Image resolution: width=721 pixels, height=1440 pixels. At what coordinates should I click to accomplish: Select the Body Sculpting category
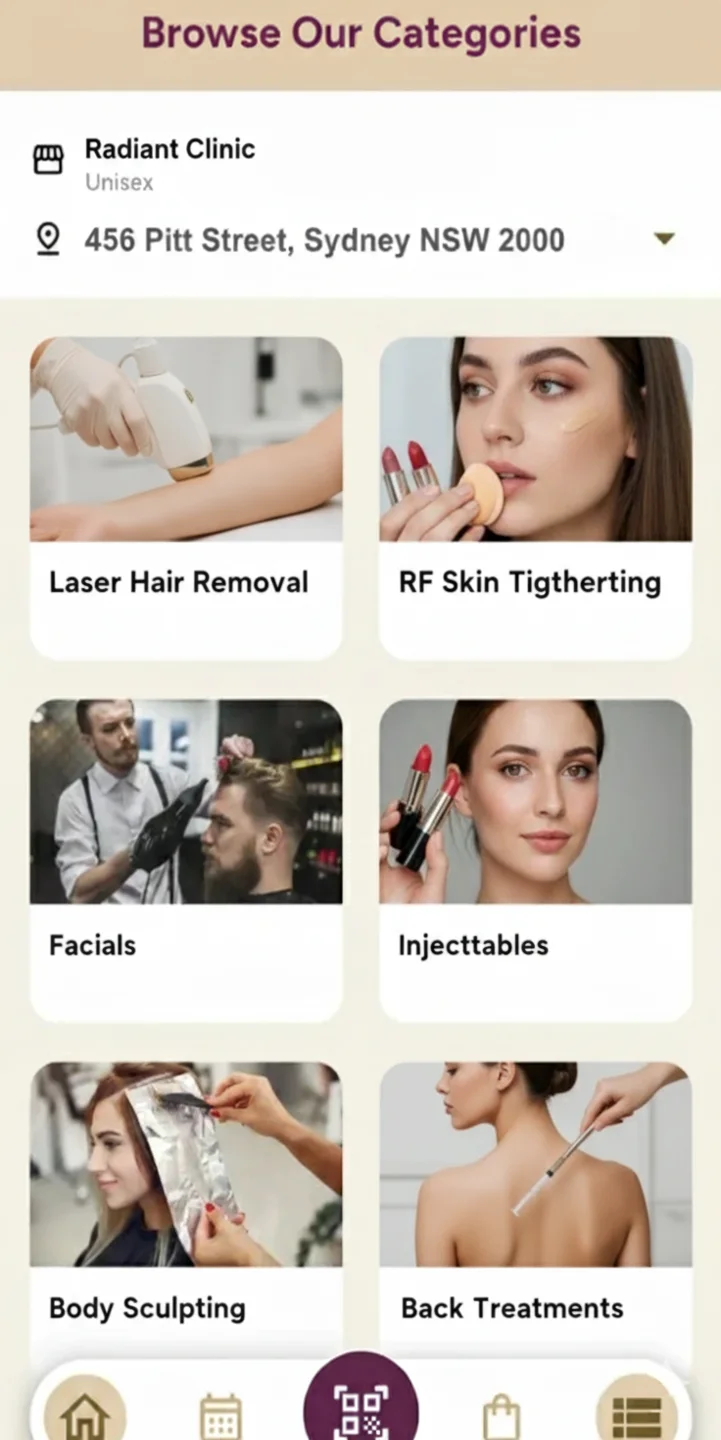(186, 1200)
